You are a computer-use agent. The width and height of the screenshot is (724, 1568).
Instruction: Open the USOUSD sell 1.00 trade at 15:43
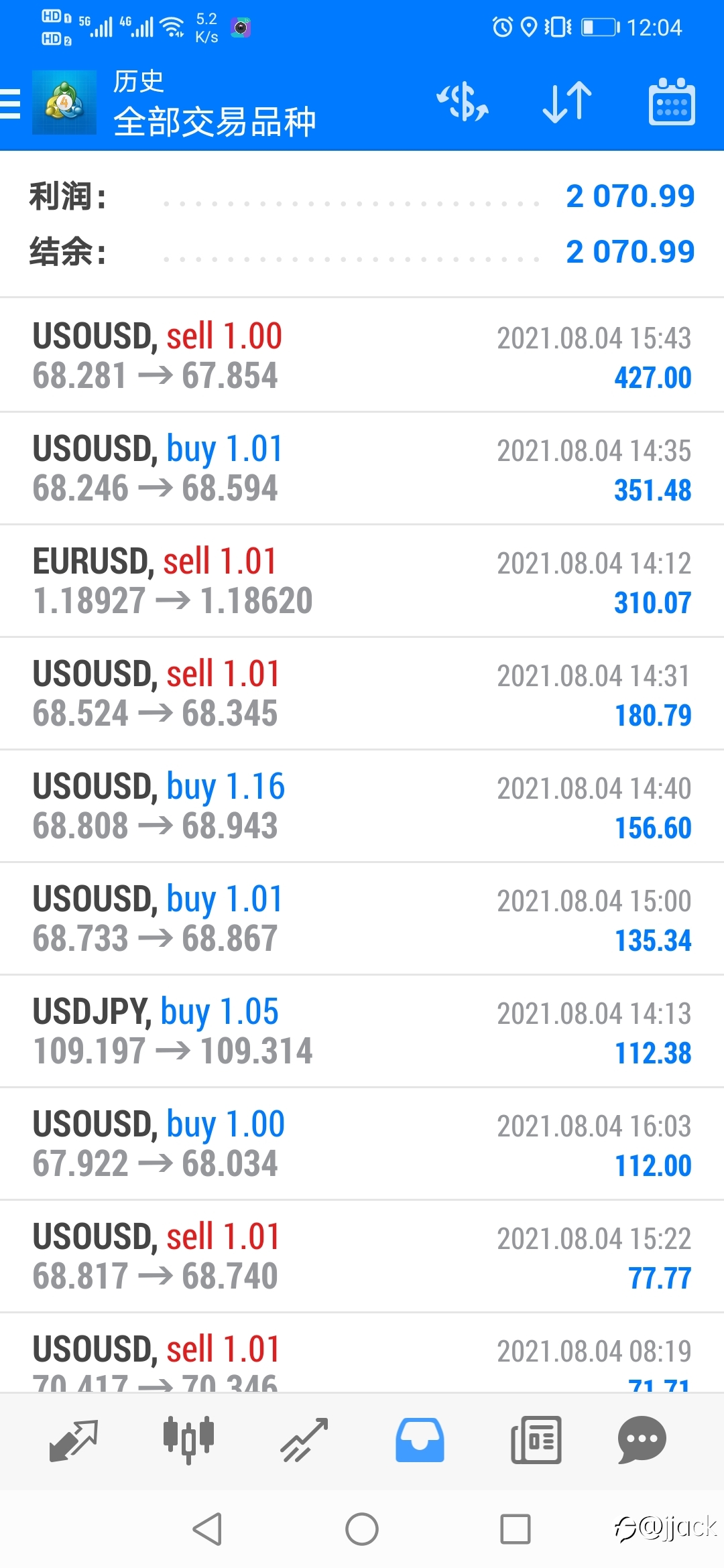(362, 355)
